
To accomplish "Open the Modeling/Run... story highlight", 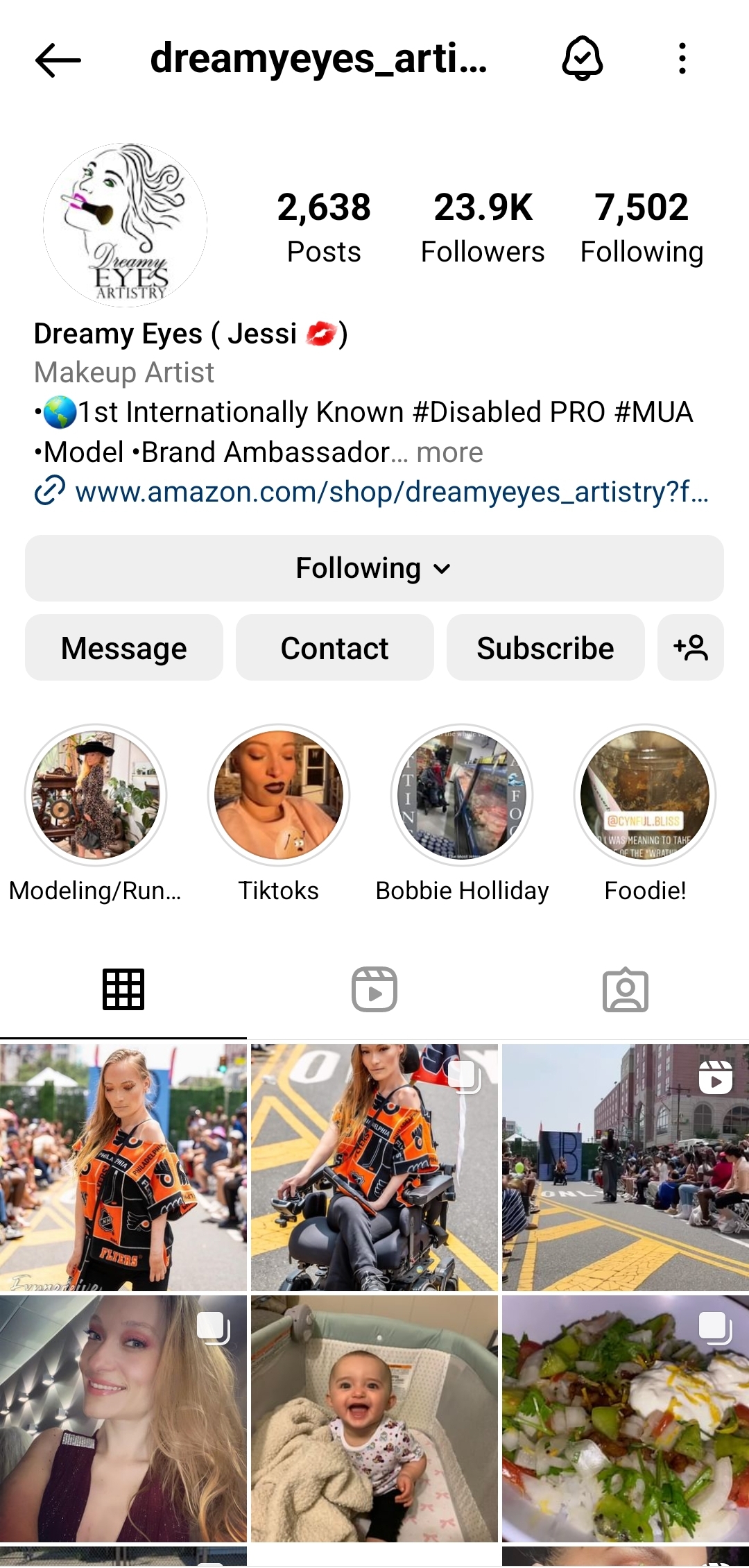I will 96,795.
